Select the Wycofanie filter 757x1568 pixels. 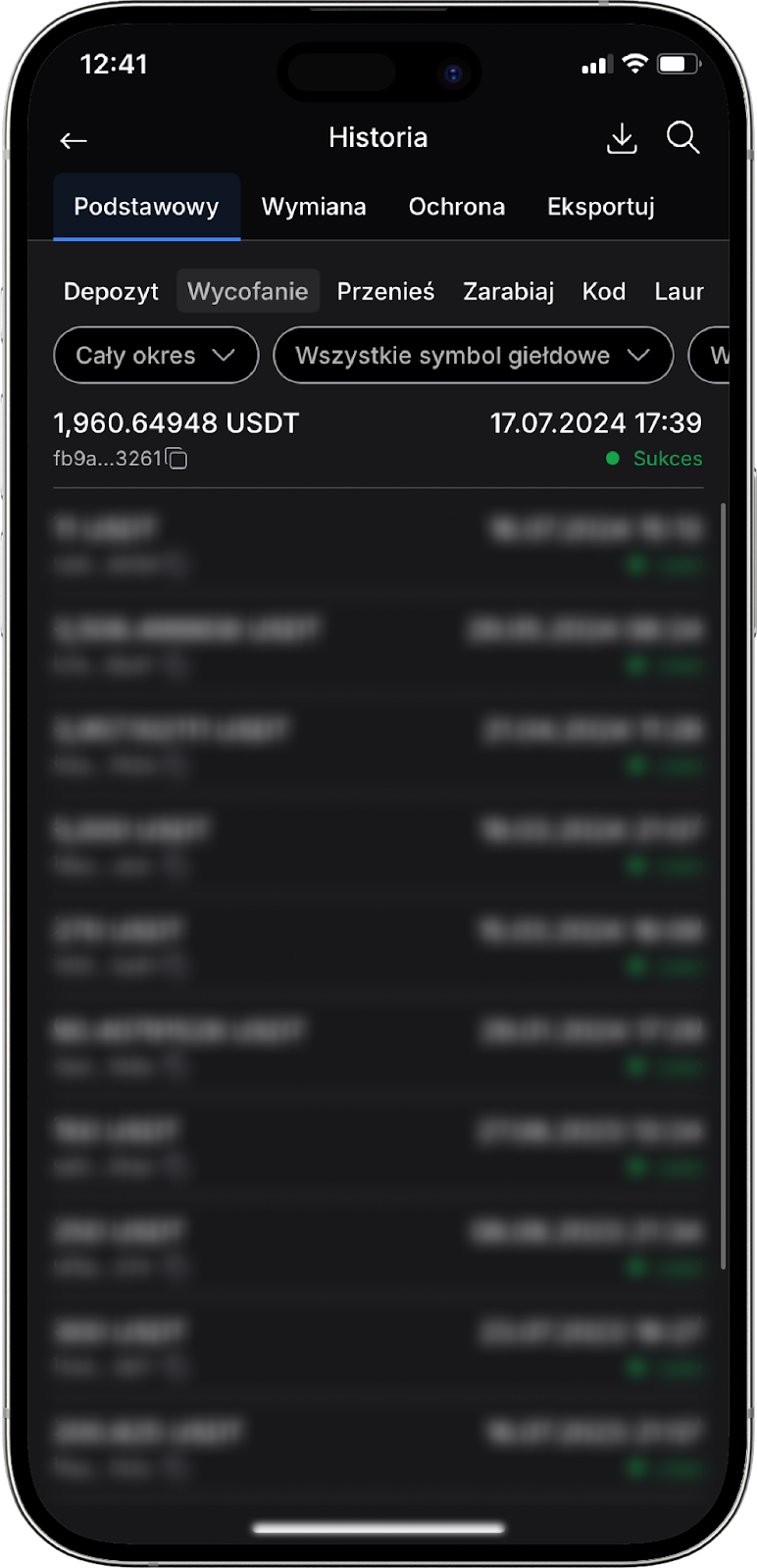click(x=248, y=291)
